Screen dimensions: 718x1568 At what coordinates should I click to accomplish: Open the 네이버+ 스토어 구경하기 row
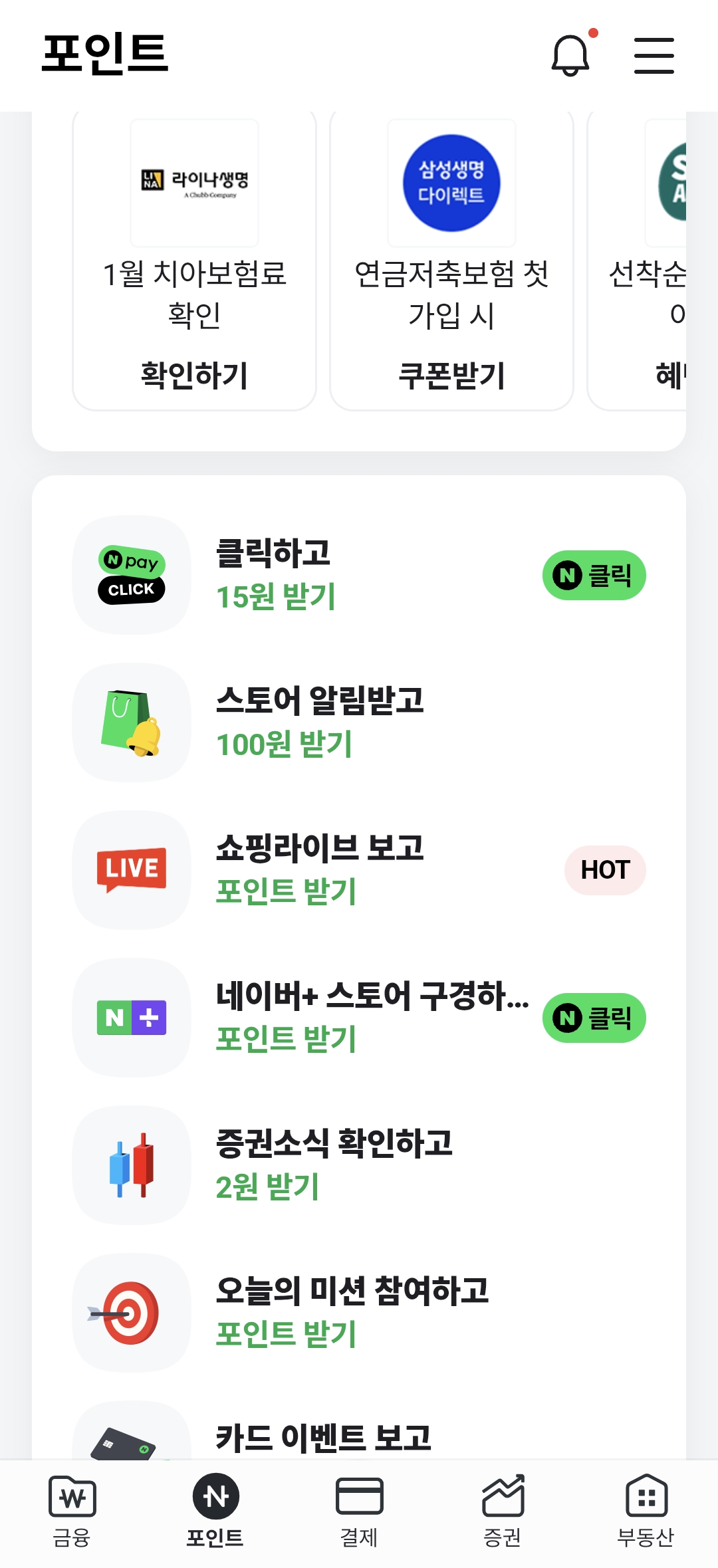(x=359, y=1018)
